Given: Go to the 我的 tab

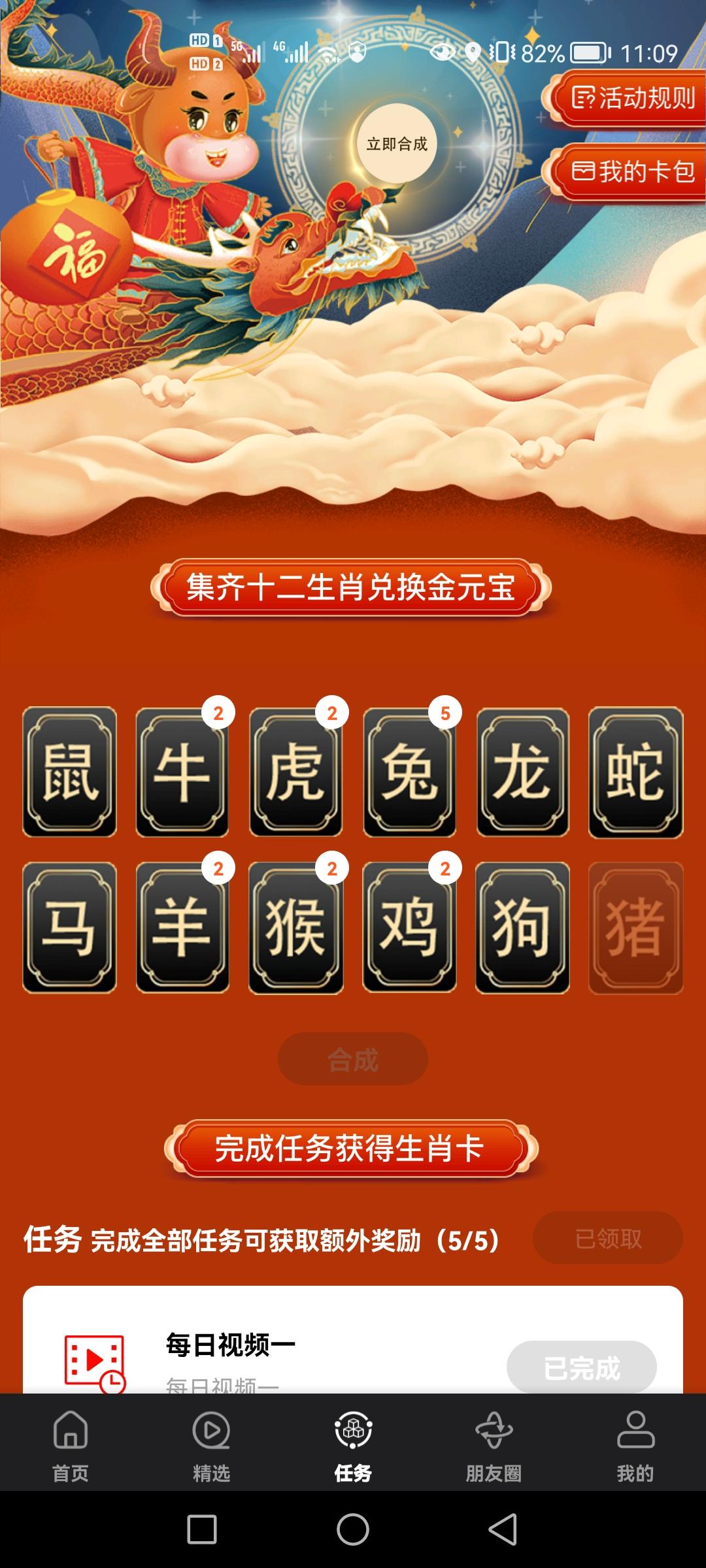Looking at the screenshot, I should pyautogui.click(x=635, y=1445).
